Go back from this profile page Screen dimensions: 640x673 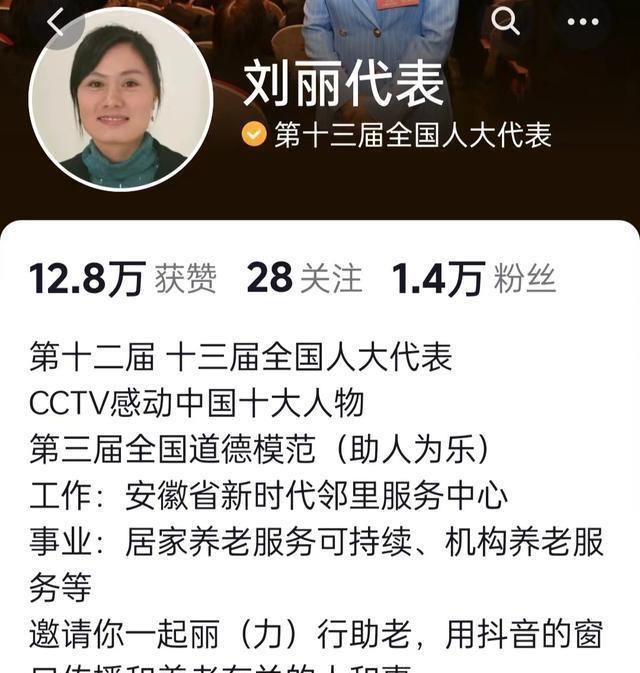click(x=55, y=21)
